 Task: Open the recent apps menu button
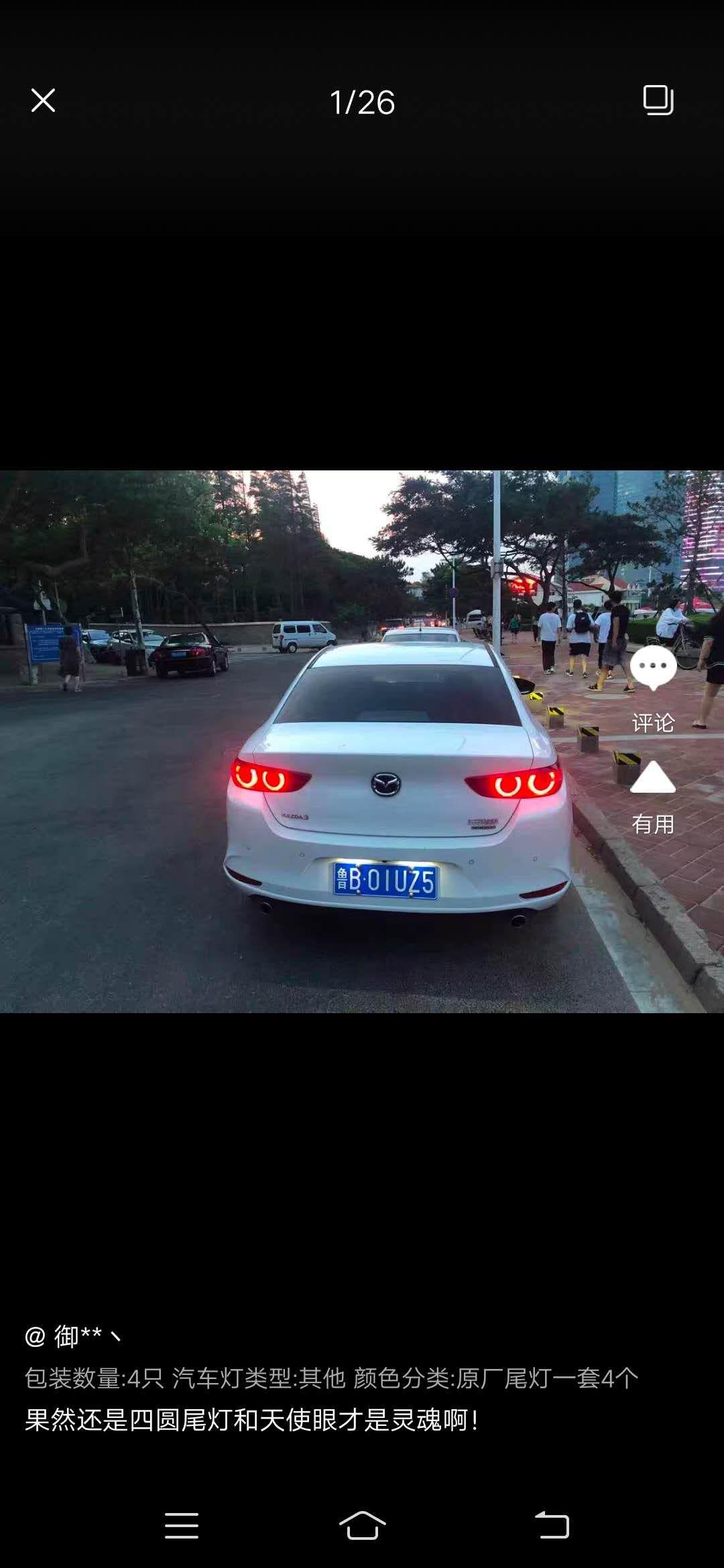182,1525
